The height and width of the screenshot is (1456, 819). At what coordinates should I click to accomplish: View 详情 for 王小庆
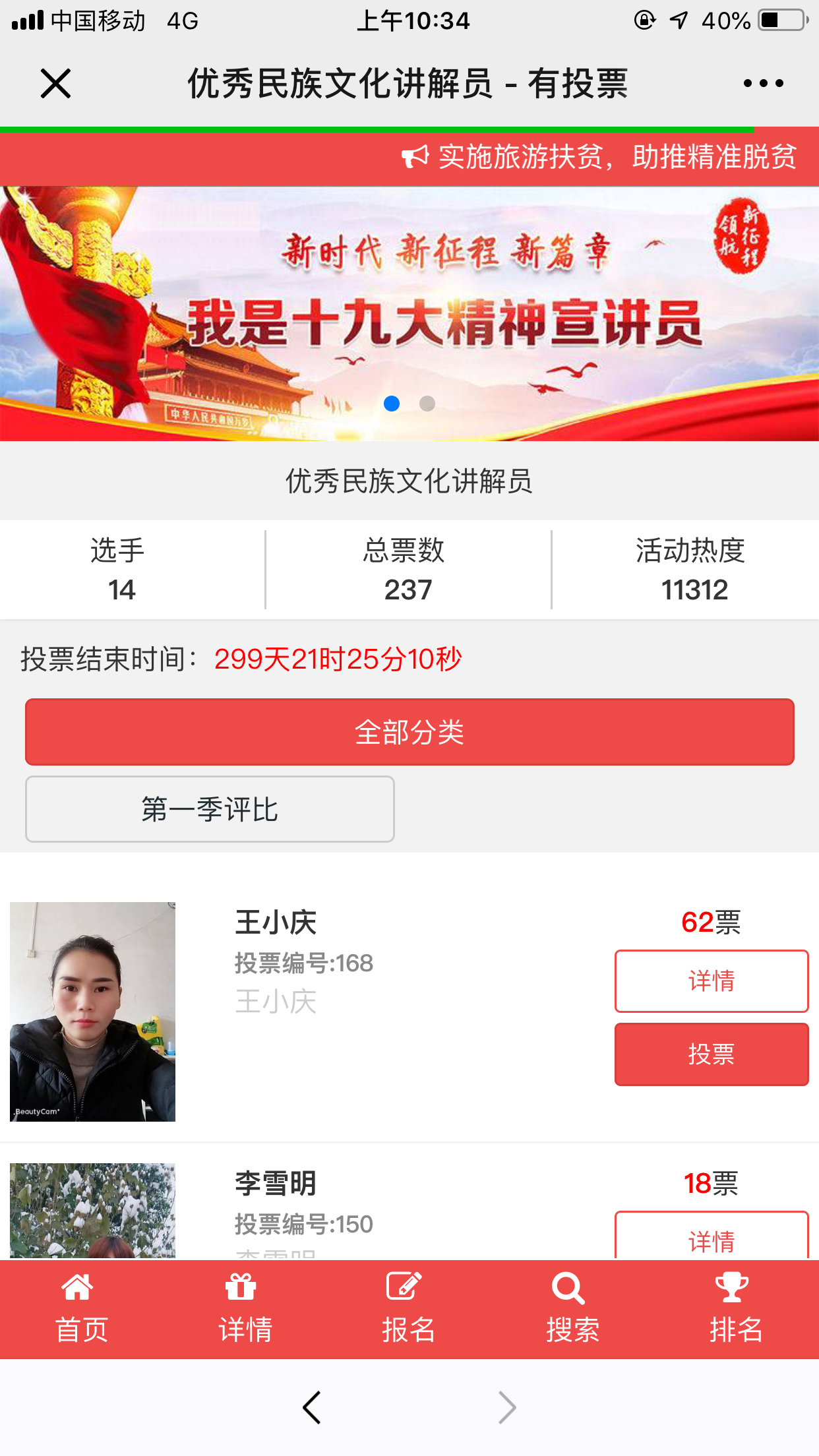(711, 981)
